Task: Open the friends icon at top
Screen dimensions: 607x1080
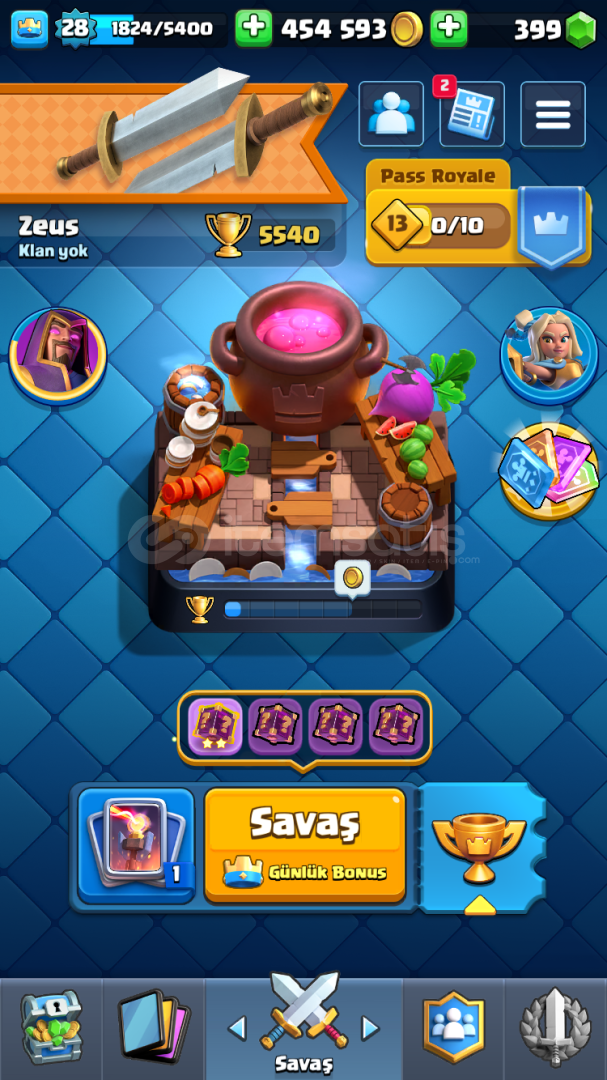Action: pos(391,114)
